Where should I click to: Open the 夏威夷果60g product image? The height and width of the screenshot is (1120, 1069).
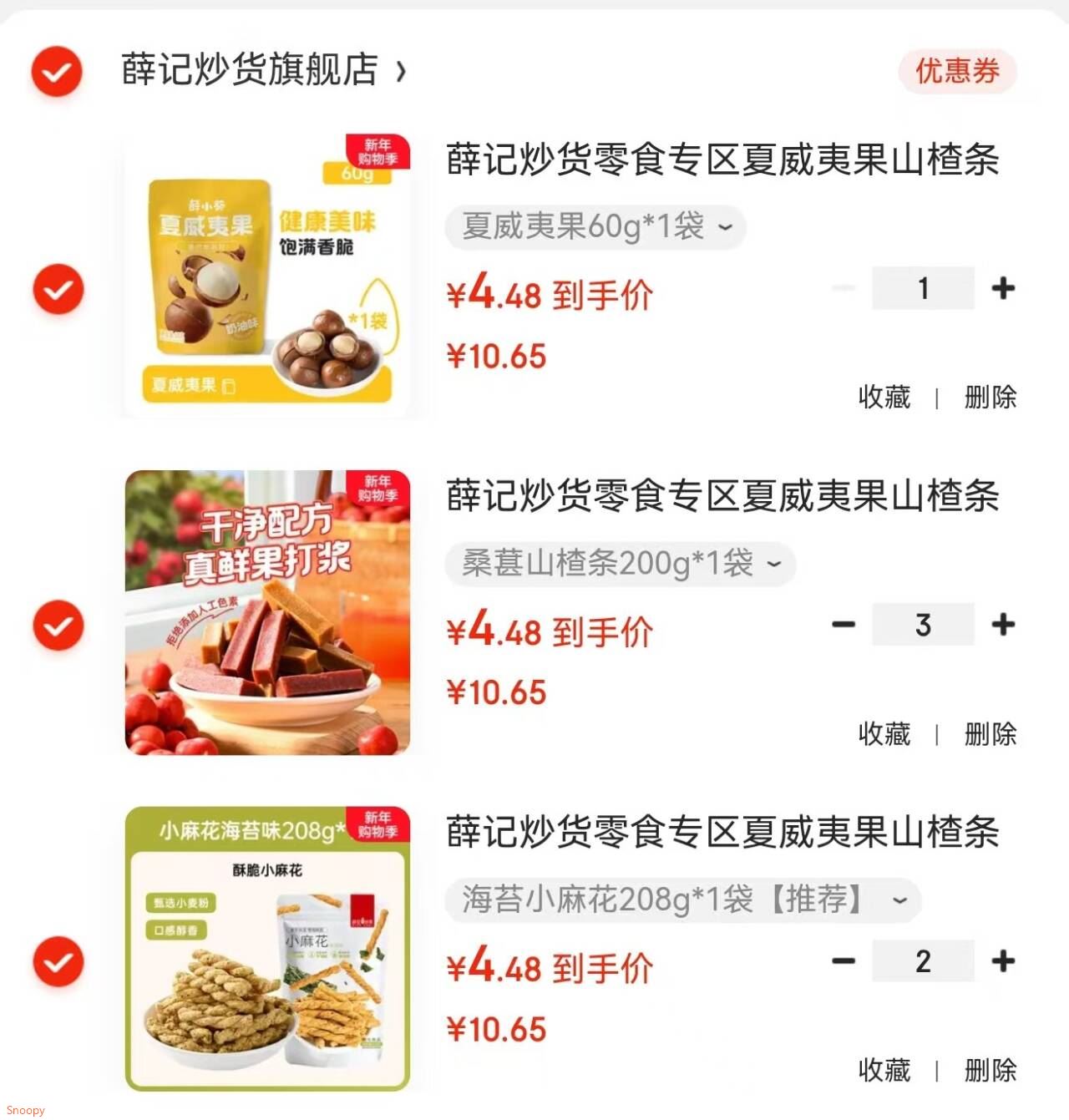pyautogui.click(x=267, y=276)
